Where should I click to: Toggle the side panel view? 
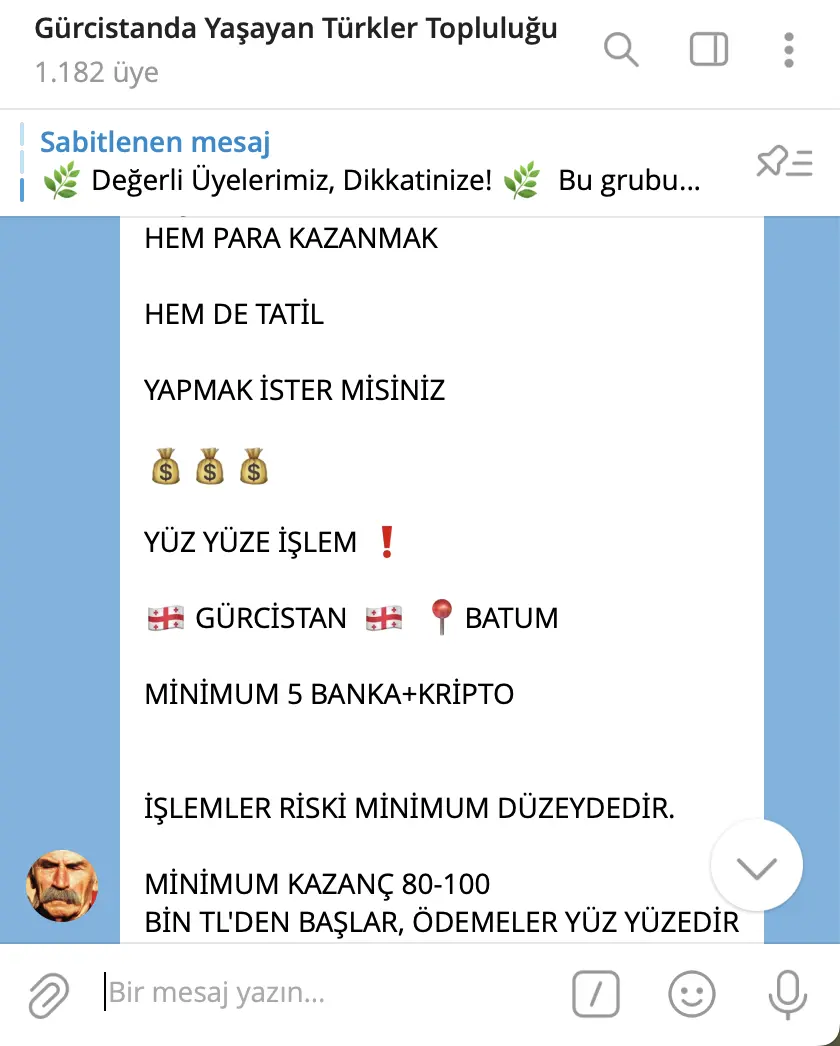(x=709, y=49)
